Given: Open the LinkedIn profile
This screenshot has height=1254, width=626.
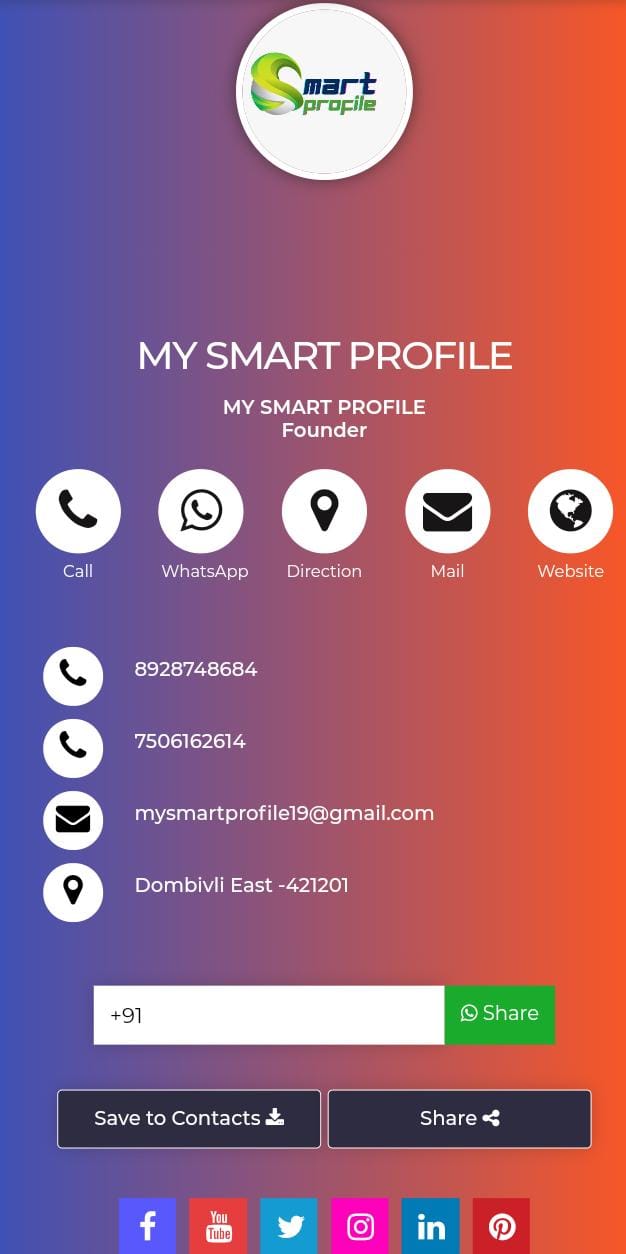Looking at the screenshot, I should [431, 1226].
